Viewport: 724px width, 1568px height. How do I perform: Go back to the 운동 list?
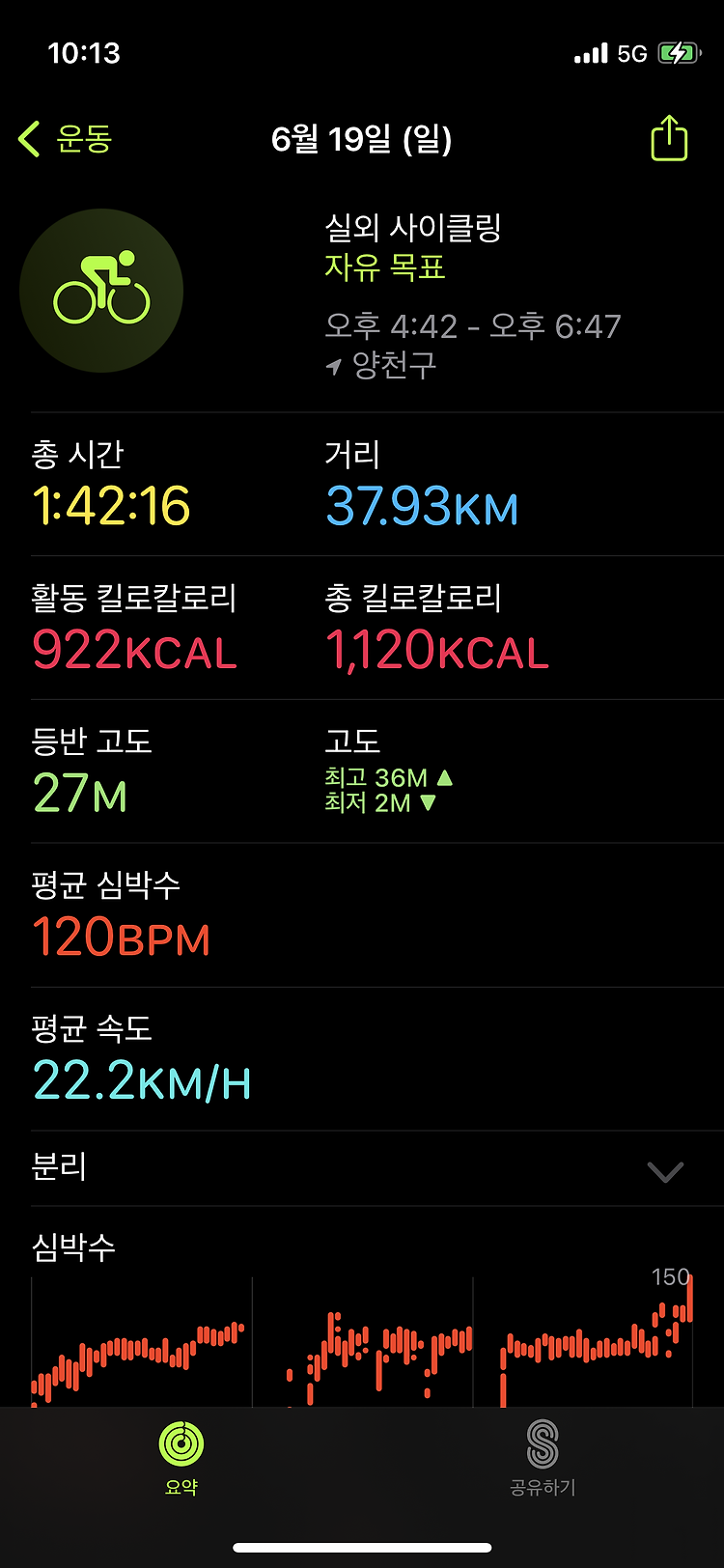click(66, 139)
